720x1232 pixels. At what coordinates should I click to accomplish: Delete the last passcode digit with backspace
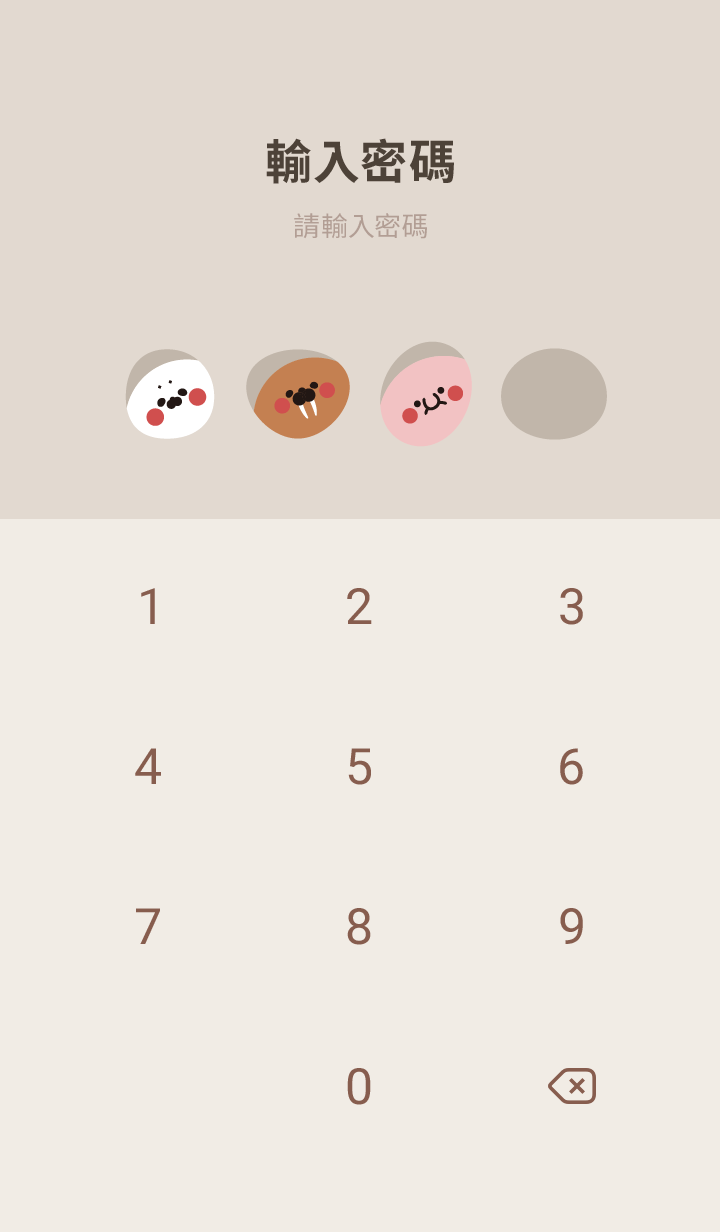[572, 1086]
